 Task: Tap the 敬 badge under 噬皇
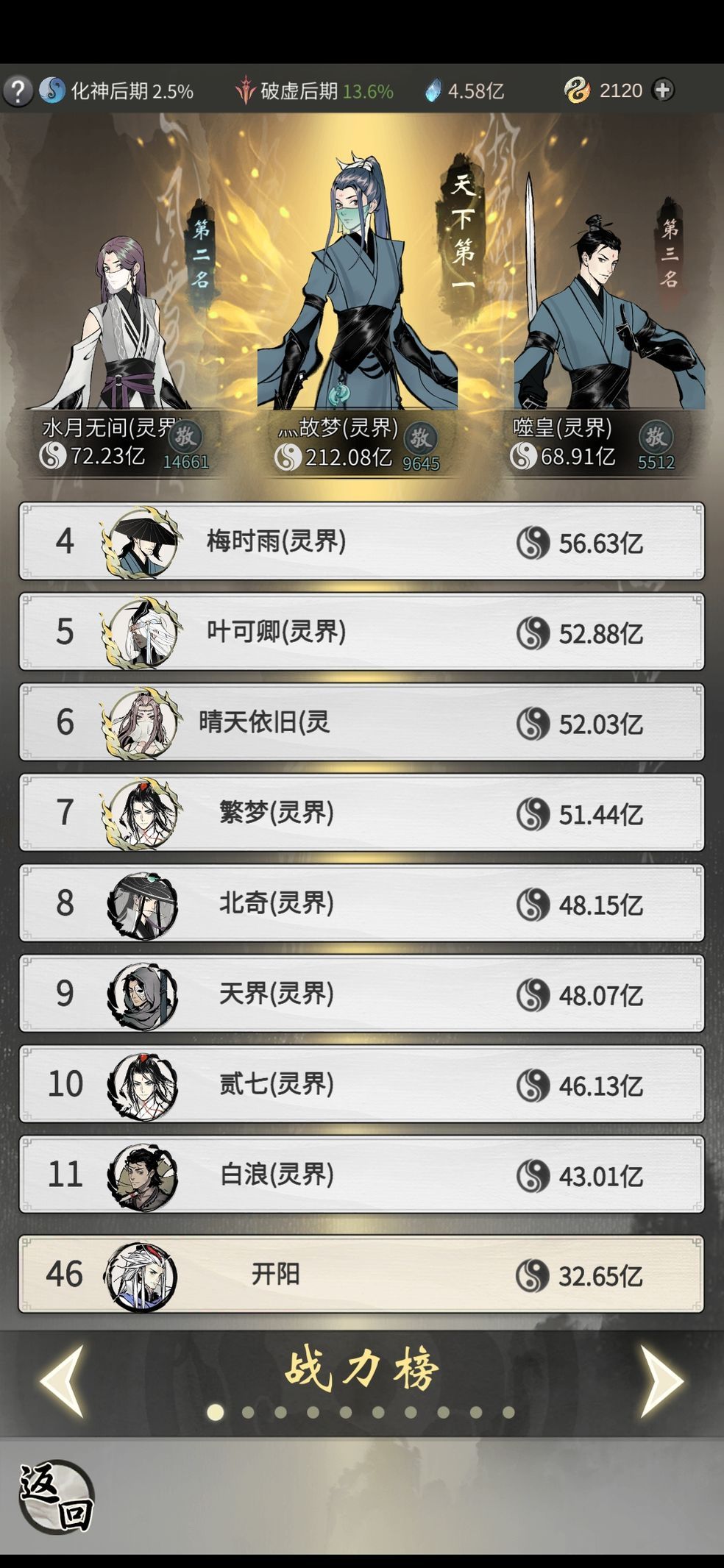(x=657, y=436)
